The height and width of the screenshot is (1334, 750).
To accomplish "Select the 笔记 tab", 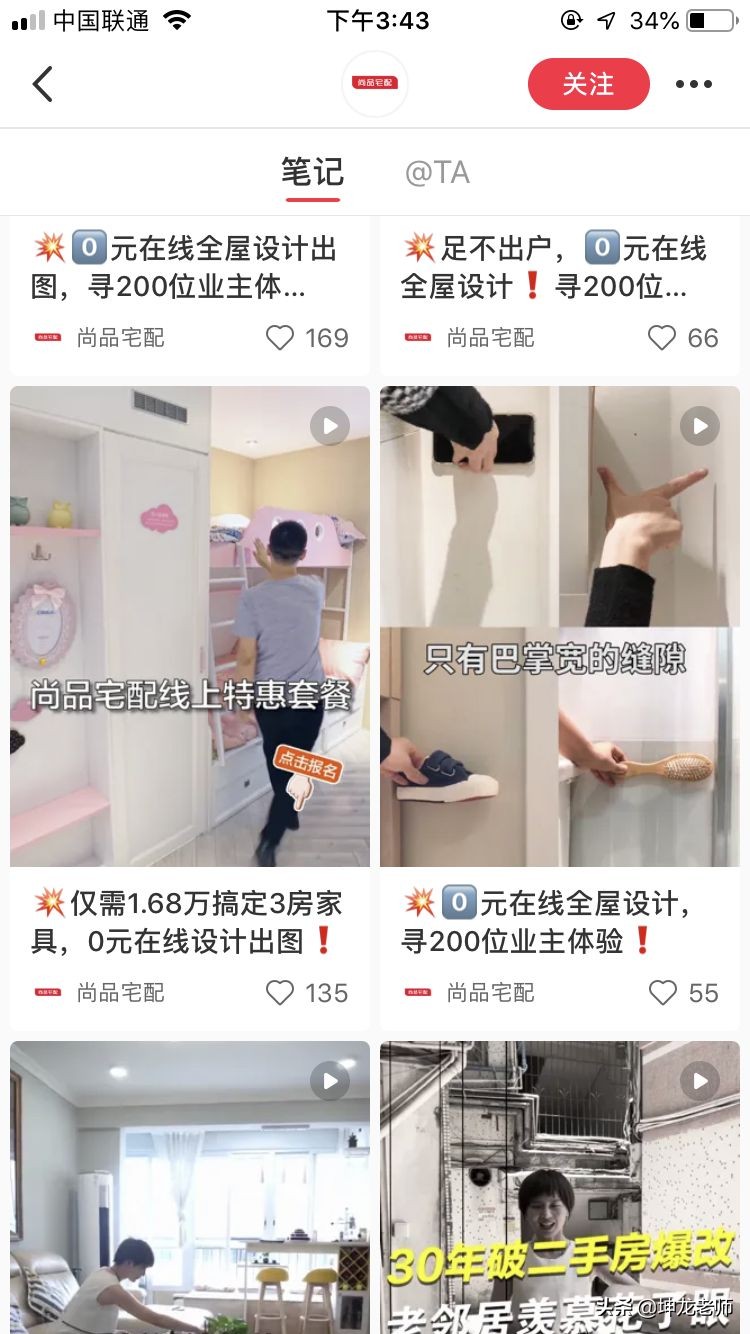I will [x=312, y=172].
